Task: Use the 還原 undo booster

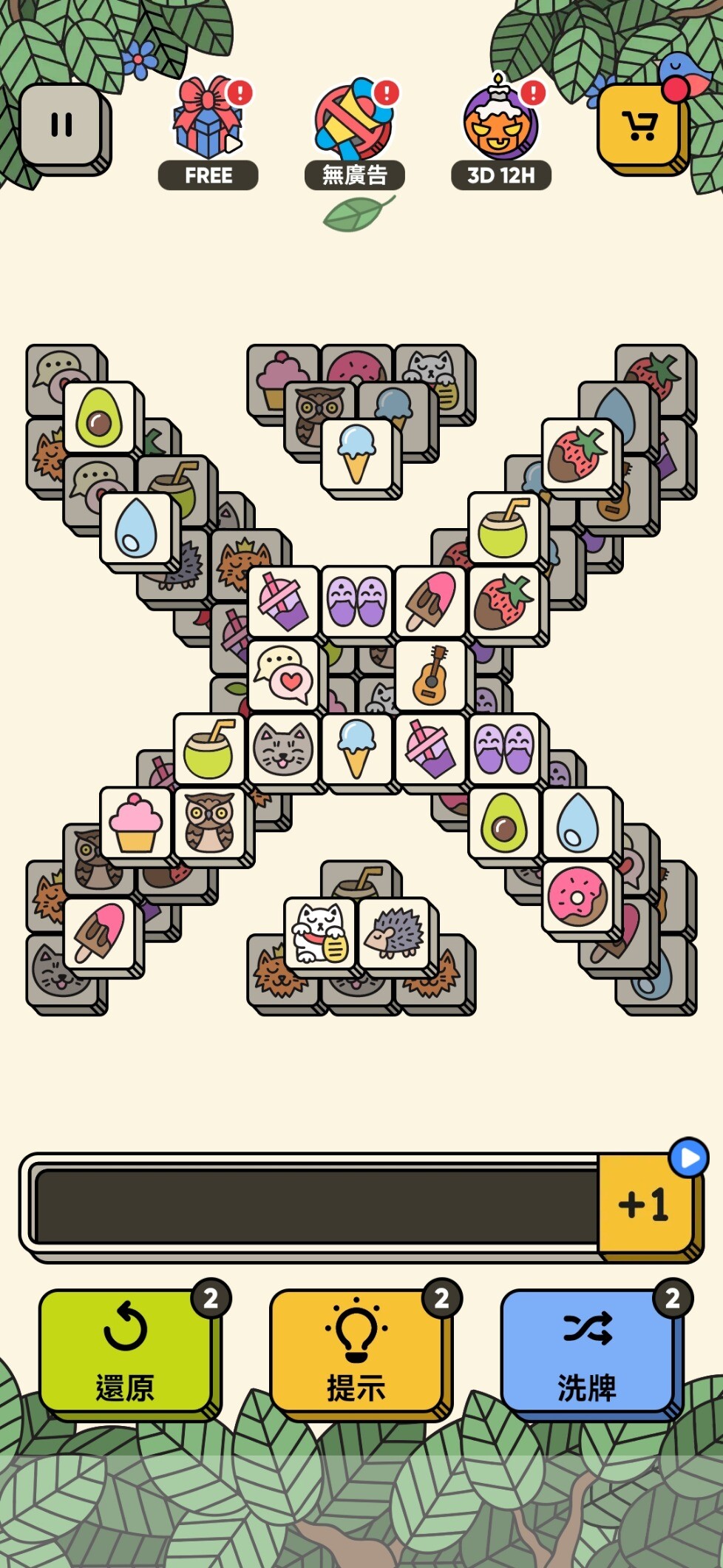Action: click(127, 1352)
